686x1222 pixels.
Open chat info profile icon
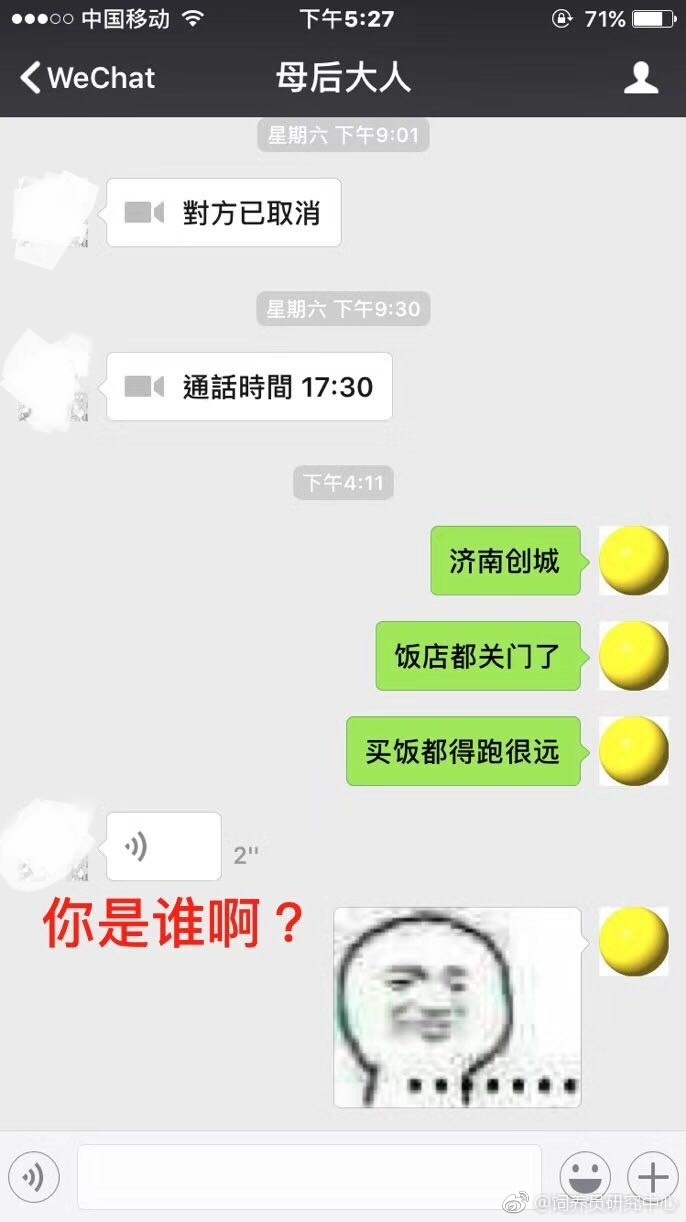tap(640, 78)
